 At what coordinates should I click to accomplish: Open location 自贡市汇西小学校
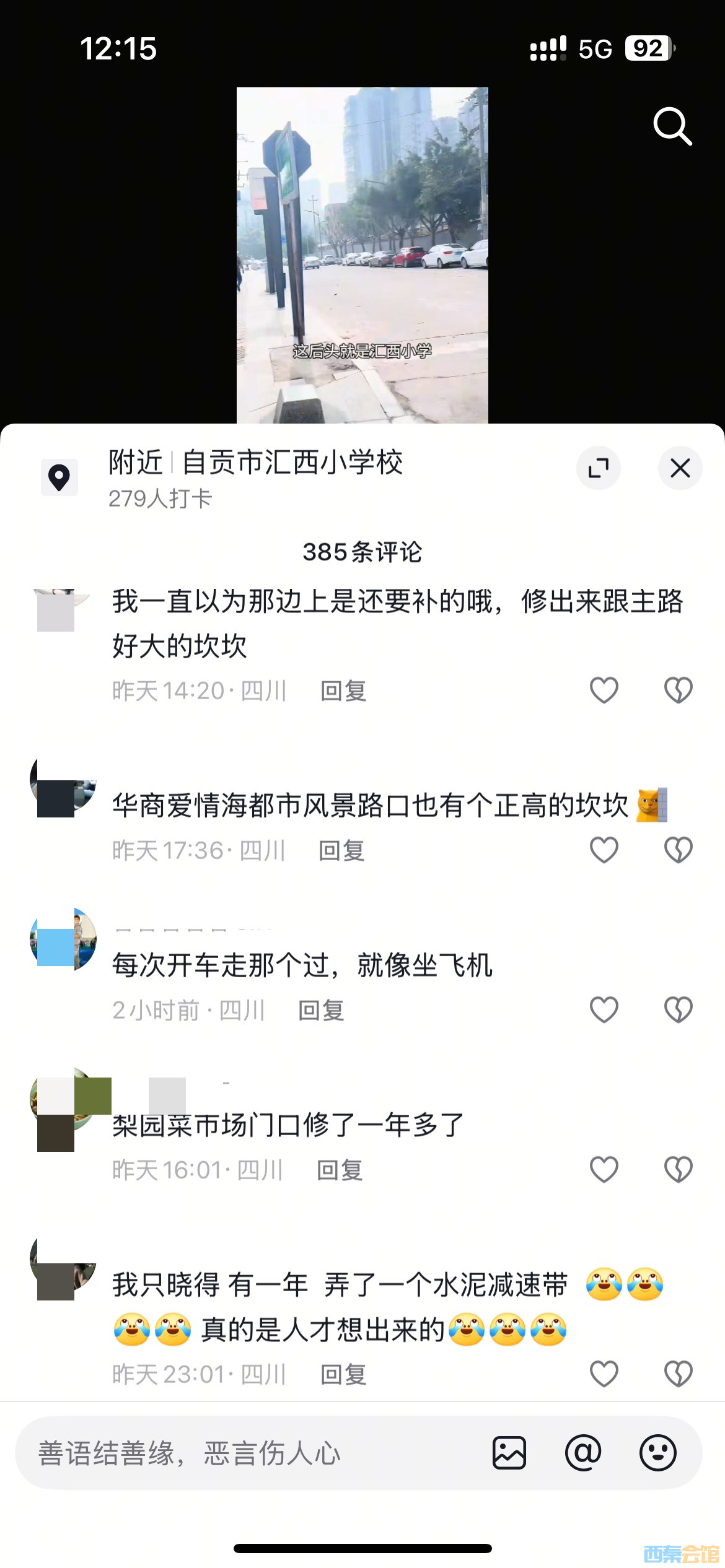tap(291, 463)
